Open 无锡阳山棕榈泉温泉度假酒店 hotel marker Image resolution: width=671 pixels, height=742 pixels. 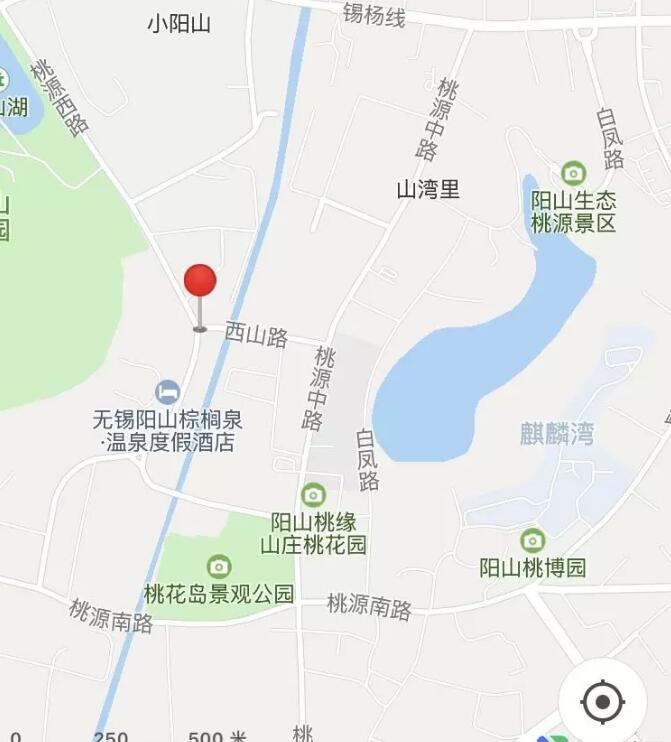click(168, 390)
